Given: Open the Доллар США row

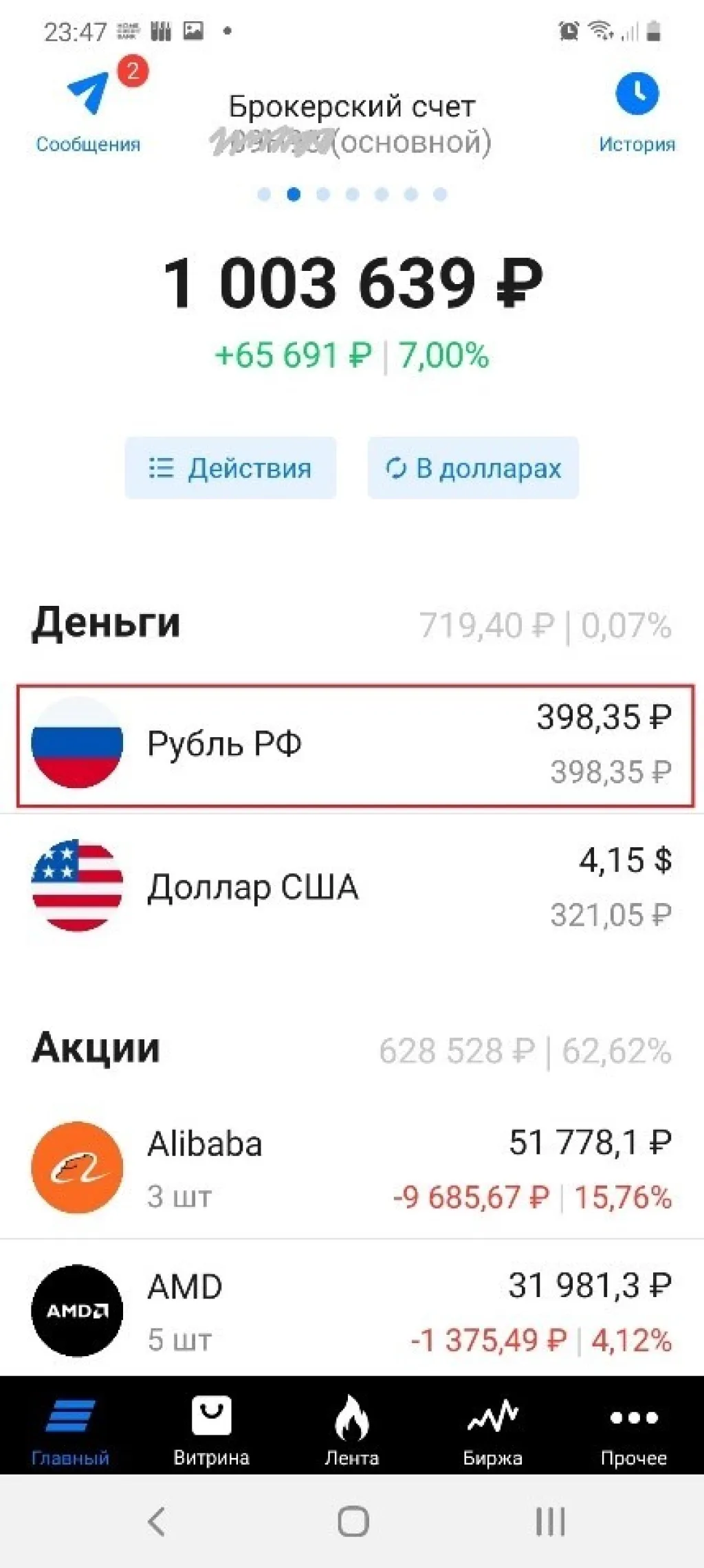Looking at the screenshot, I should (x=352, y=887).
